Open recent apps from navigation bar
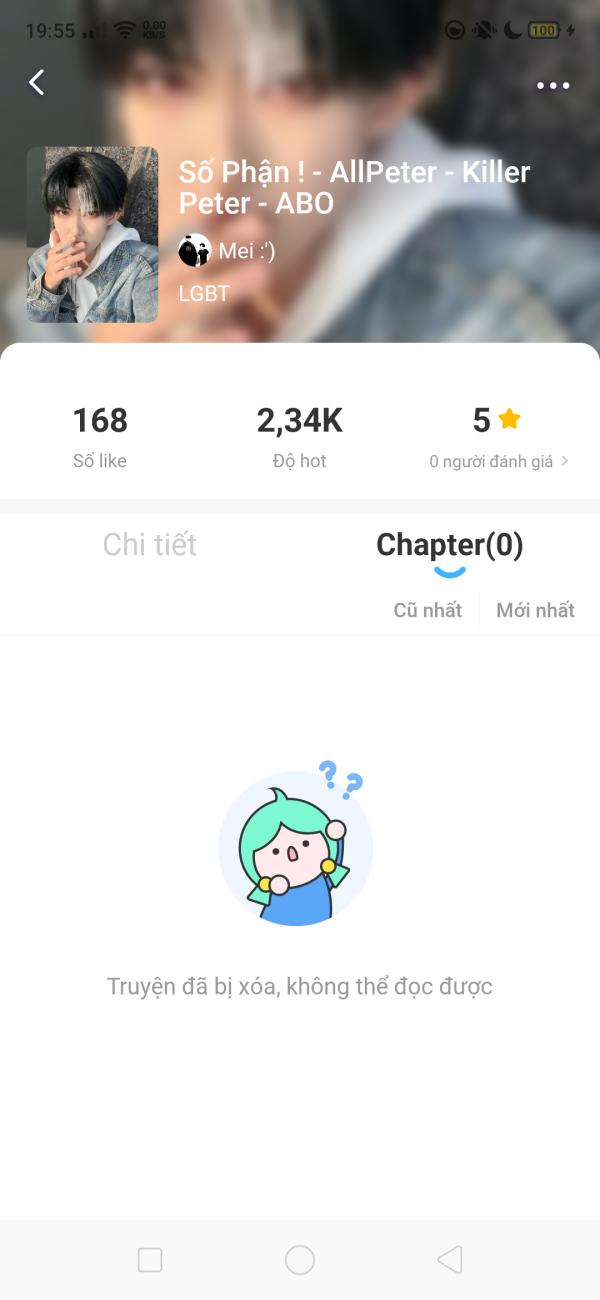This screenshot has height=1300, width=600. [x=150, y=1259]
